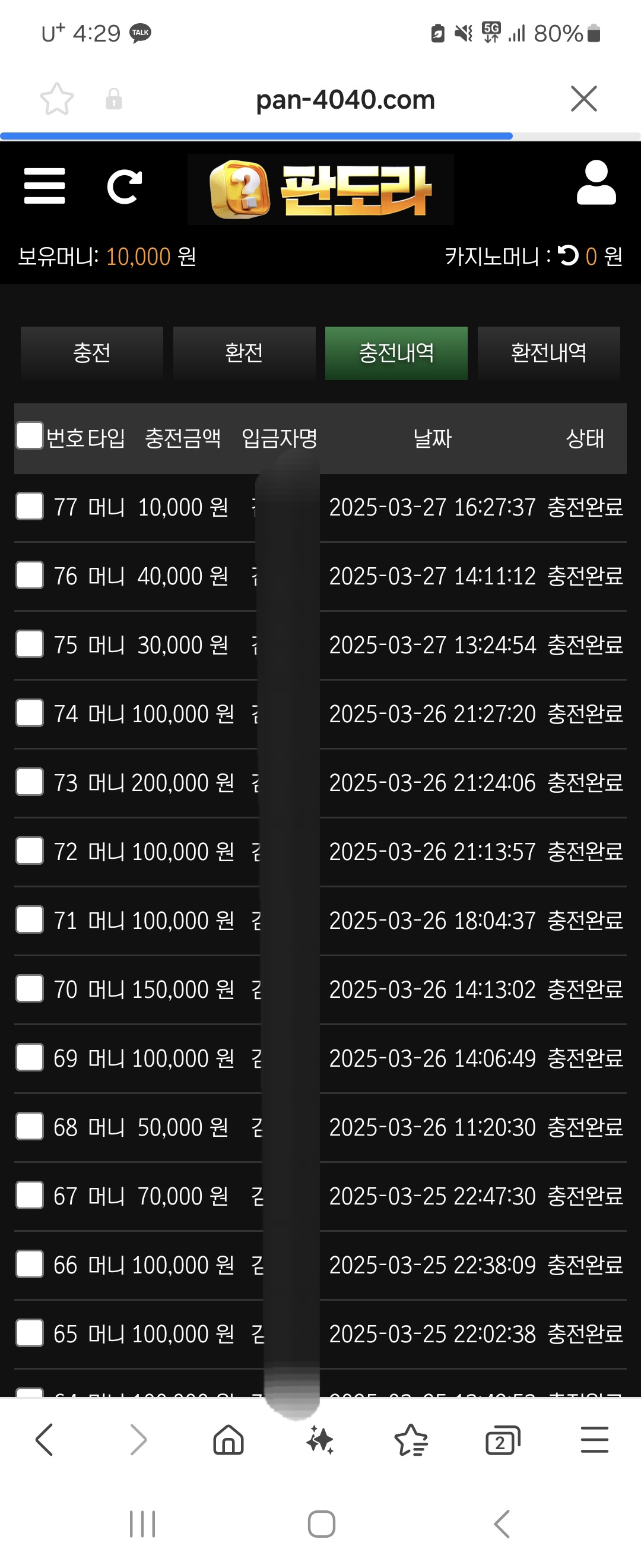Open the hamburger menu
The image size is (641, 1568).
point(45,186)
